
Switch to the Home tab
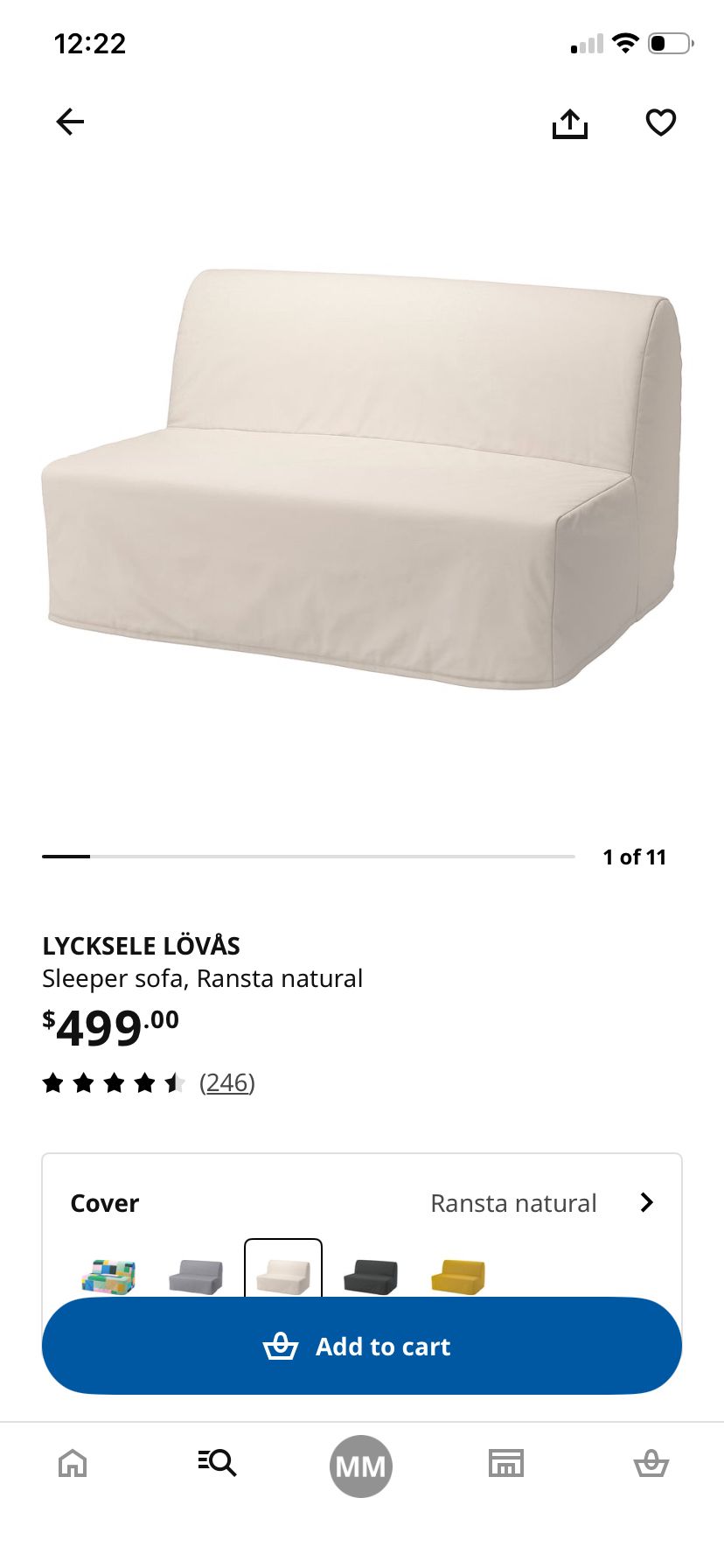(x=73, y=1463)
